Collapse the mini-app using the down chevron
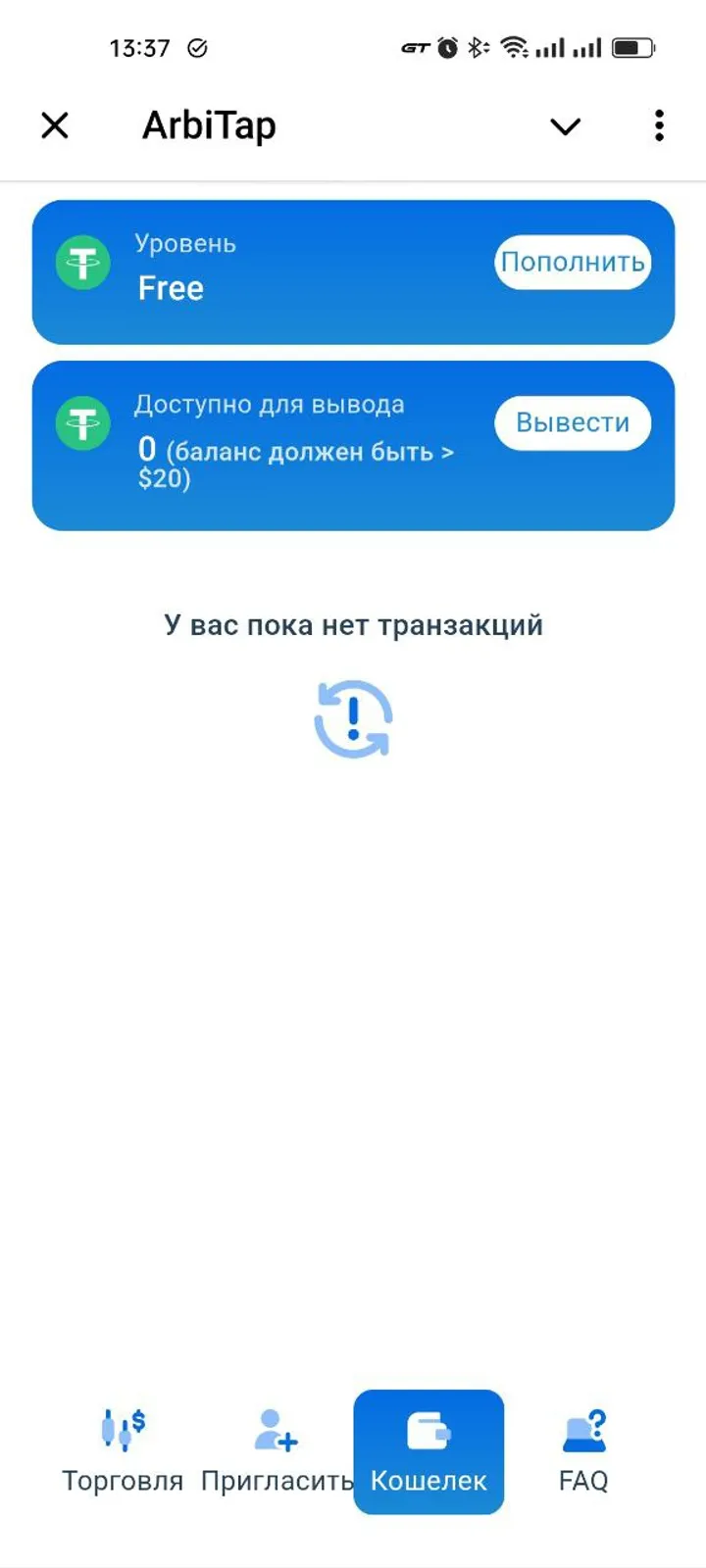 tap(565, 126)
